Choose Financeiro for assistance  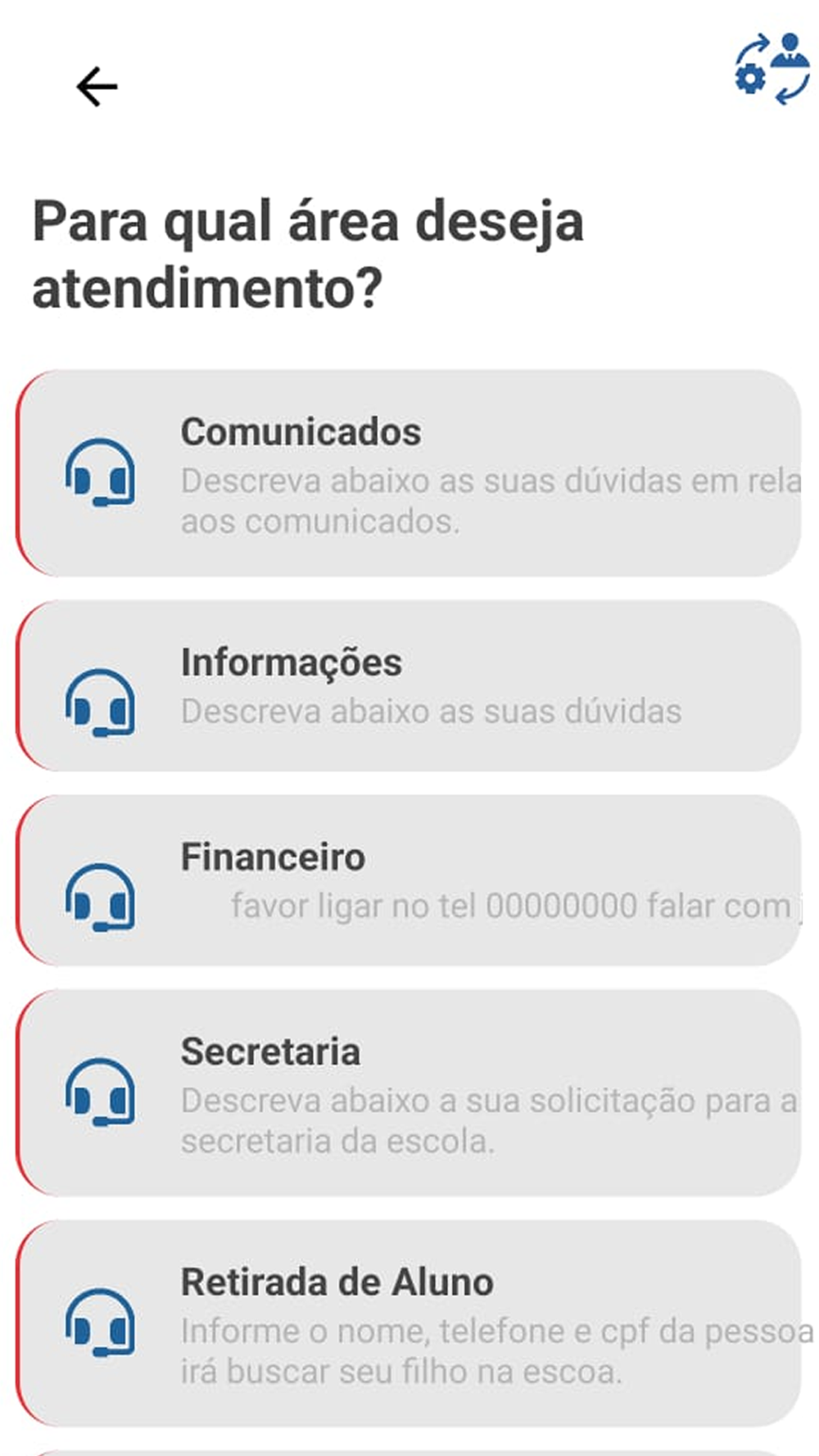click(408, 880)
